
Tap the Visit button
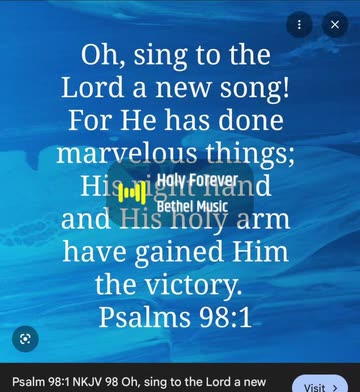tap(320, 385)
